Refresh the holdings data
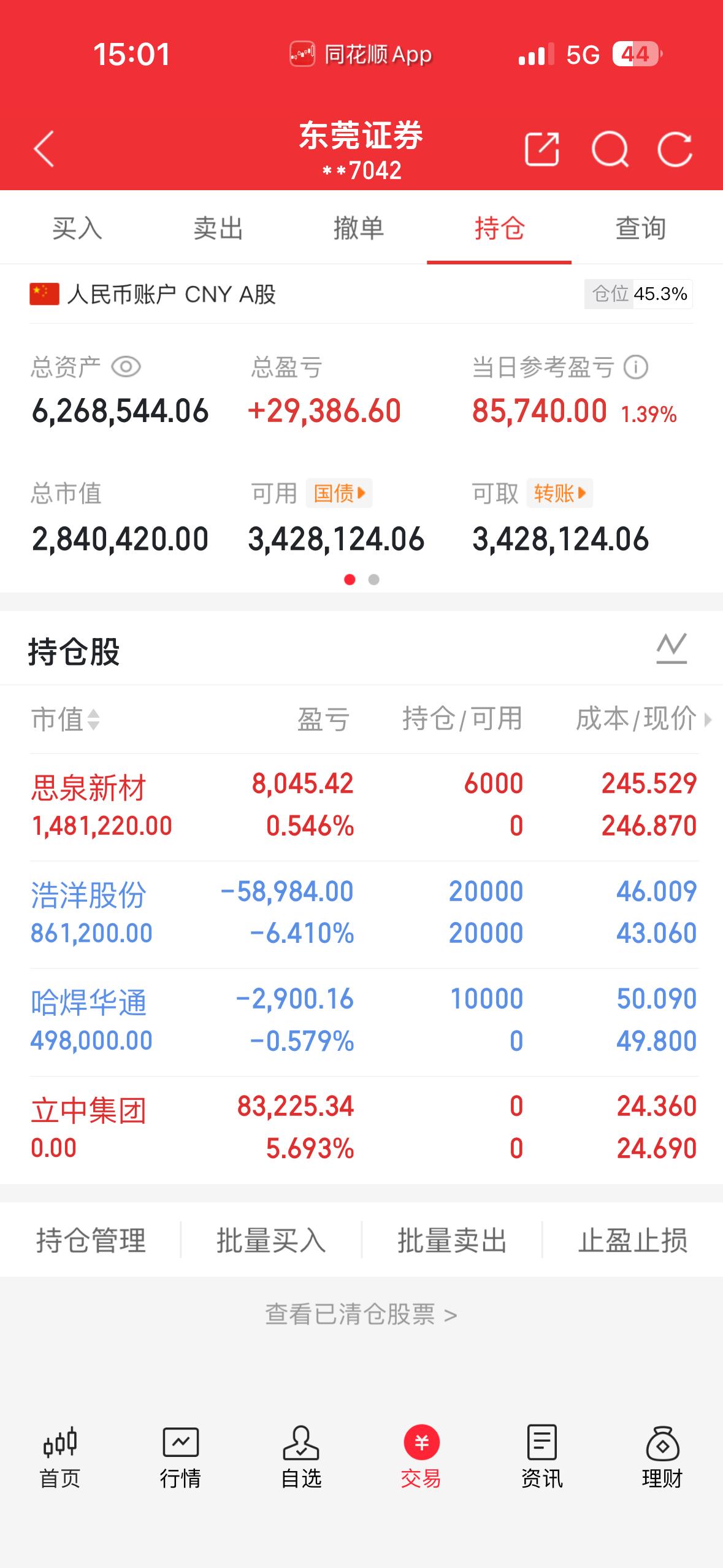 [x=675, y=149]
